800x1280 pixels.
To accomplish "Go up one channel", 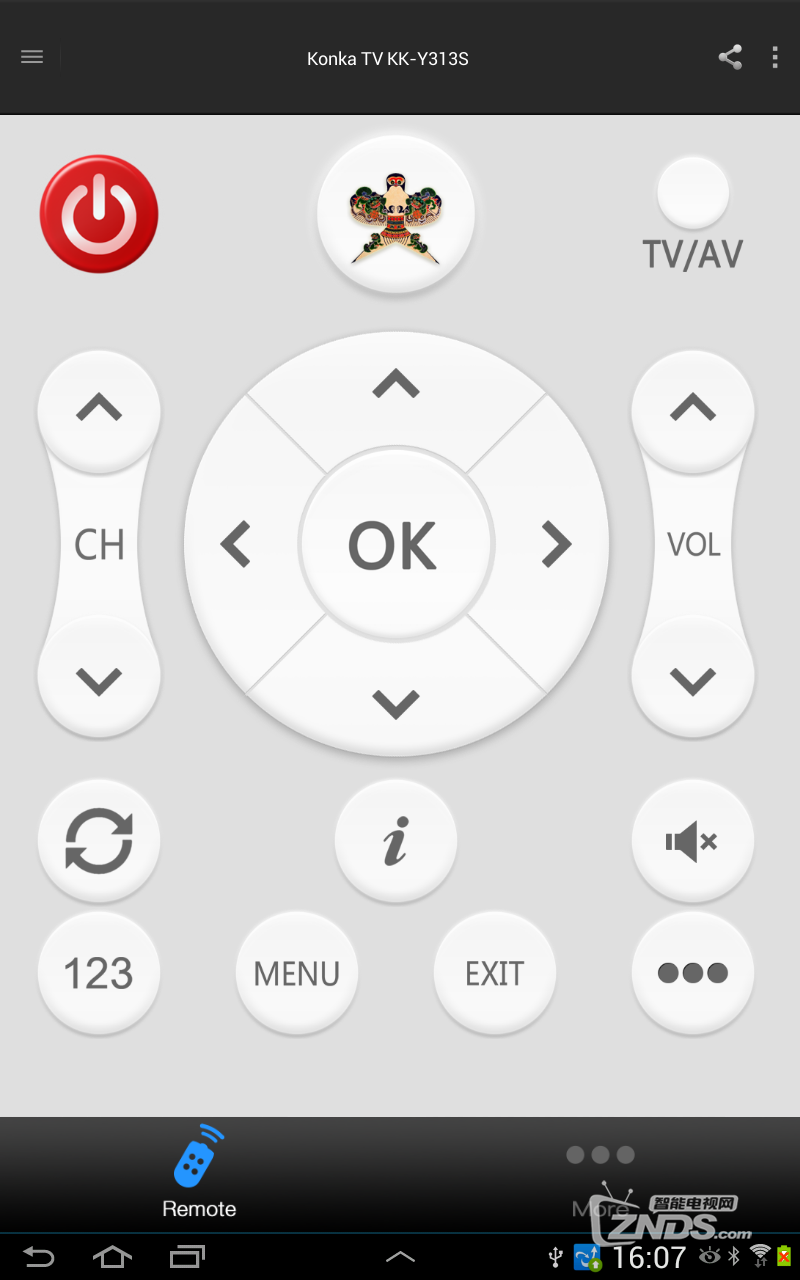I will click(x=99, y=408).
